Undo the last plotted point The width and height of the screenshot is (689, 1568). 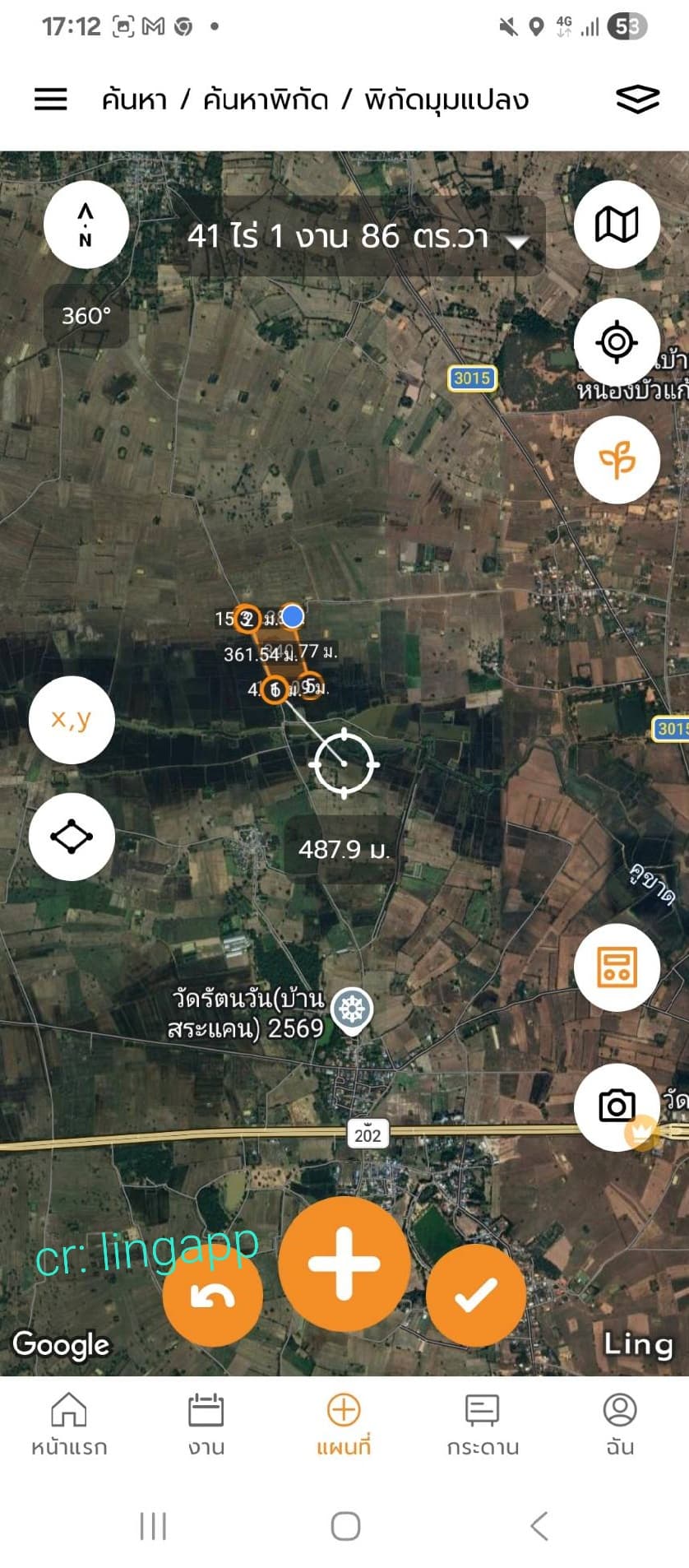coord(213,1296)
